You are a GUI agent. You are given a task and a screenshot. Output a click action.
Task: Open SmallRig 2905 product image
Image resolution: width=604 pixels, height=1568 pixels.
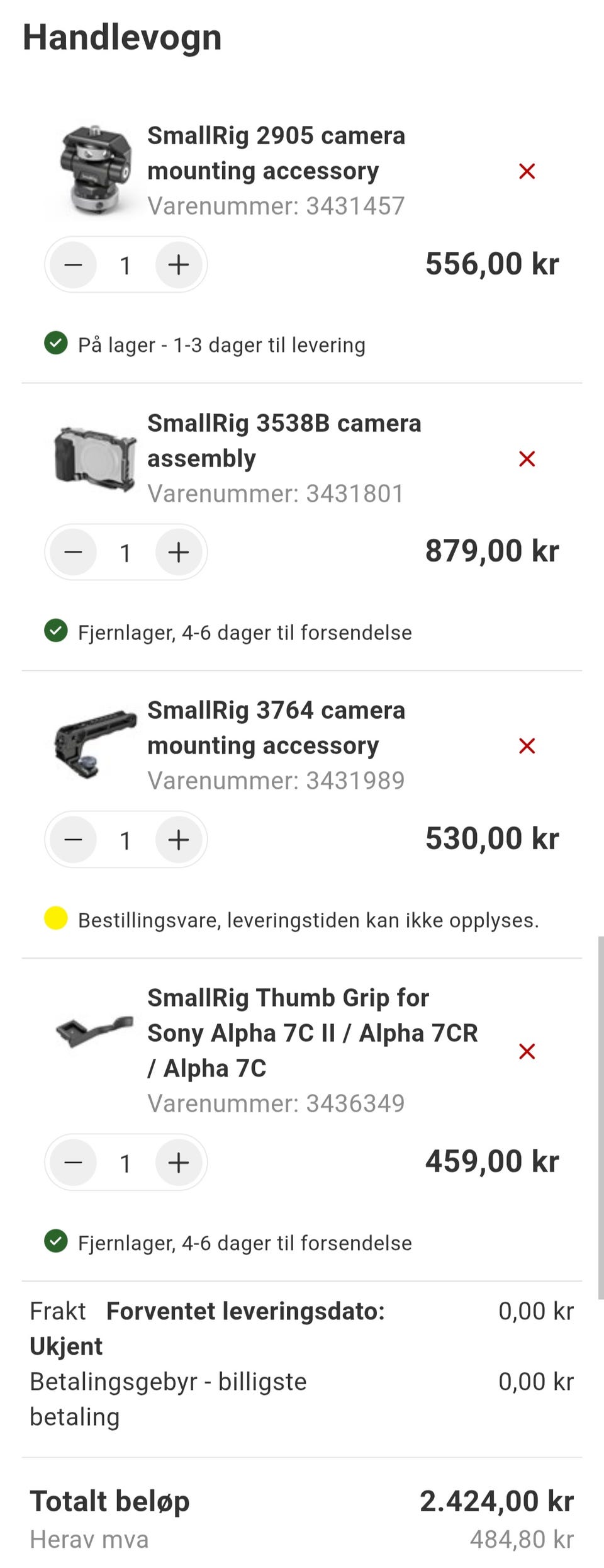coord(95,171)
